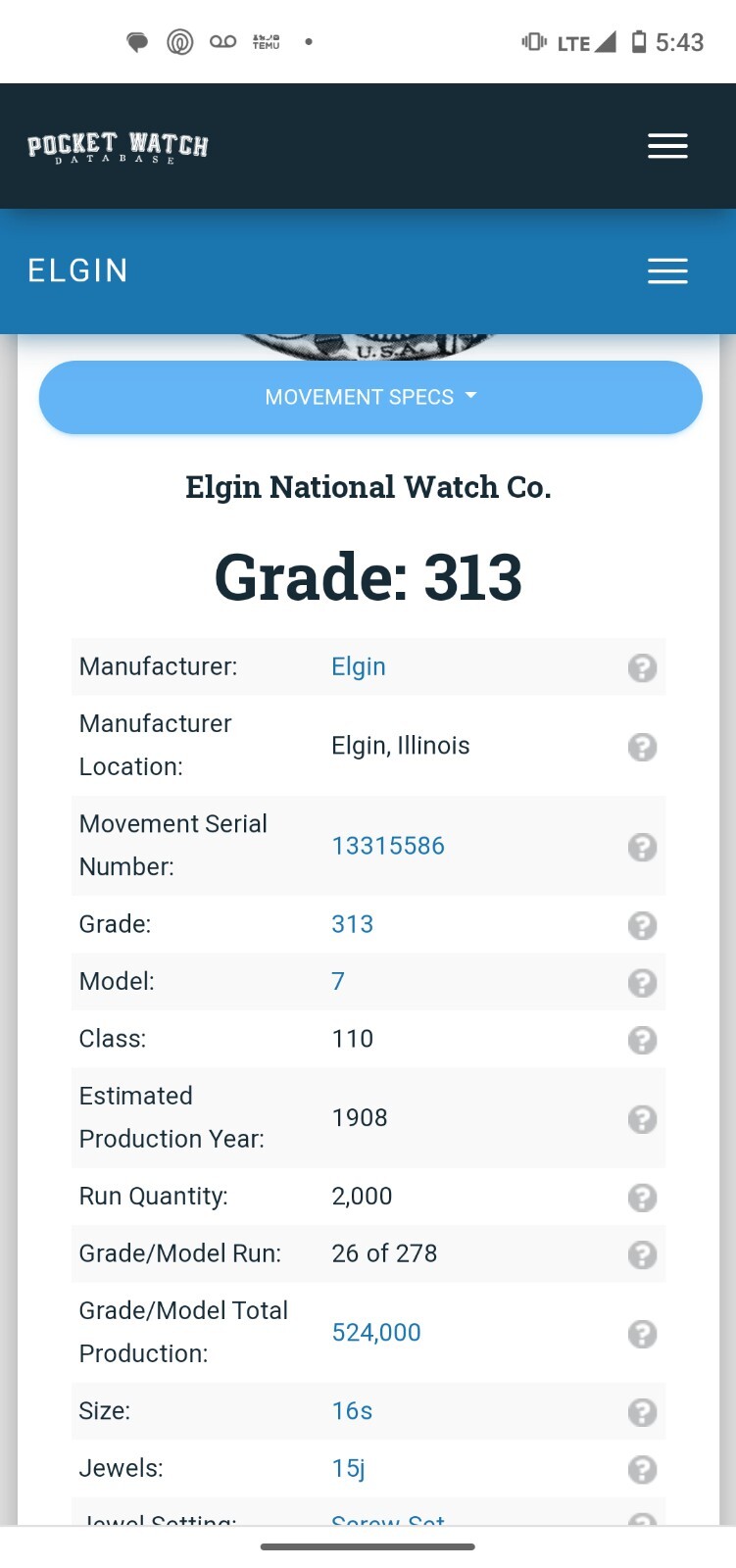736x1568 pixels.
Task: Show help for Estimated Production Year
Action: (642, 1119)
